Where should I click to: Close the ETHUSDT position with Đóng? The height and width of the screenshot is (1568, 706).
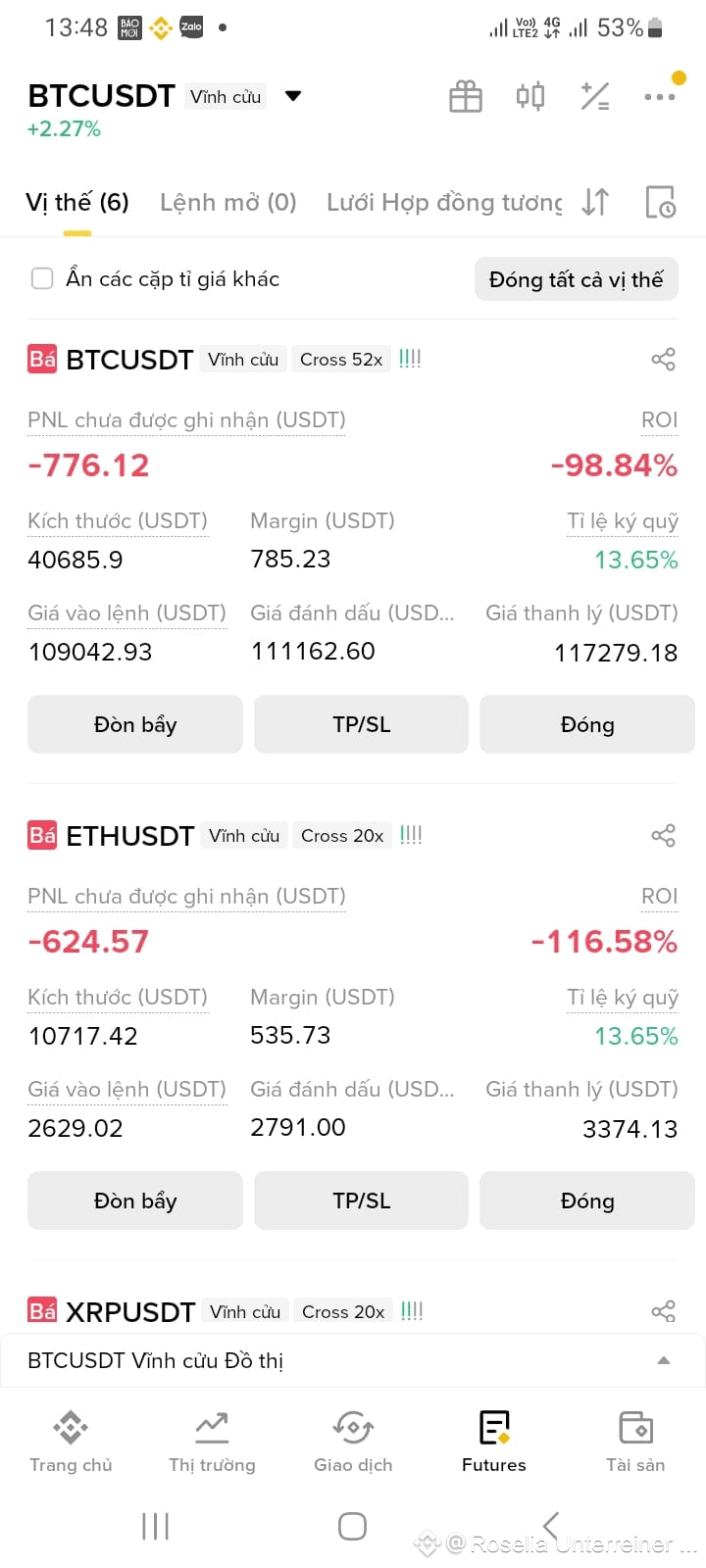click(587, 1200)
